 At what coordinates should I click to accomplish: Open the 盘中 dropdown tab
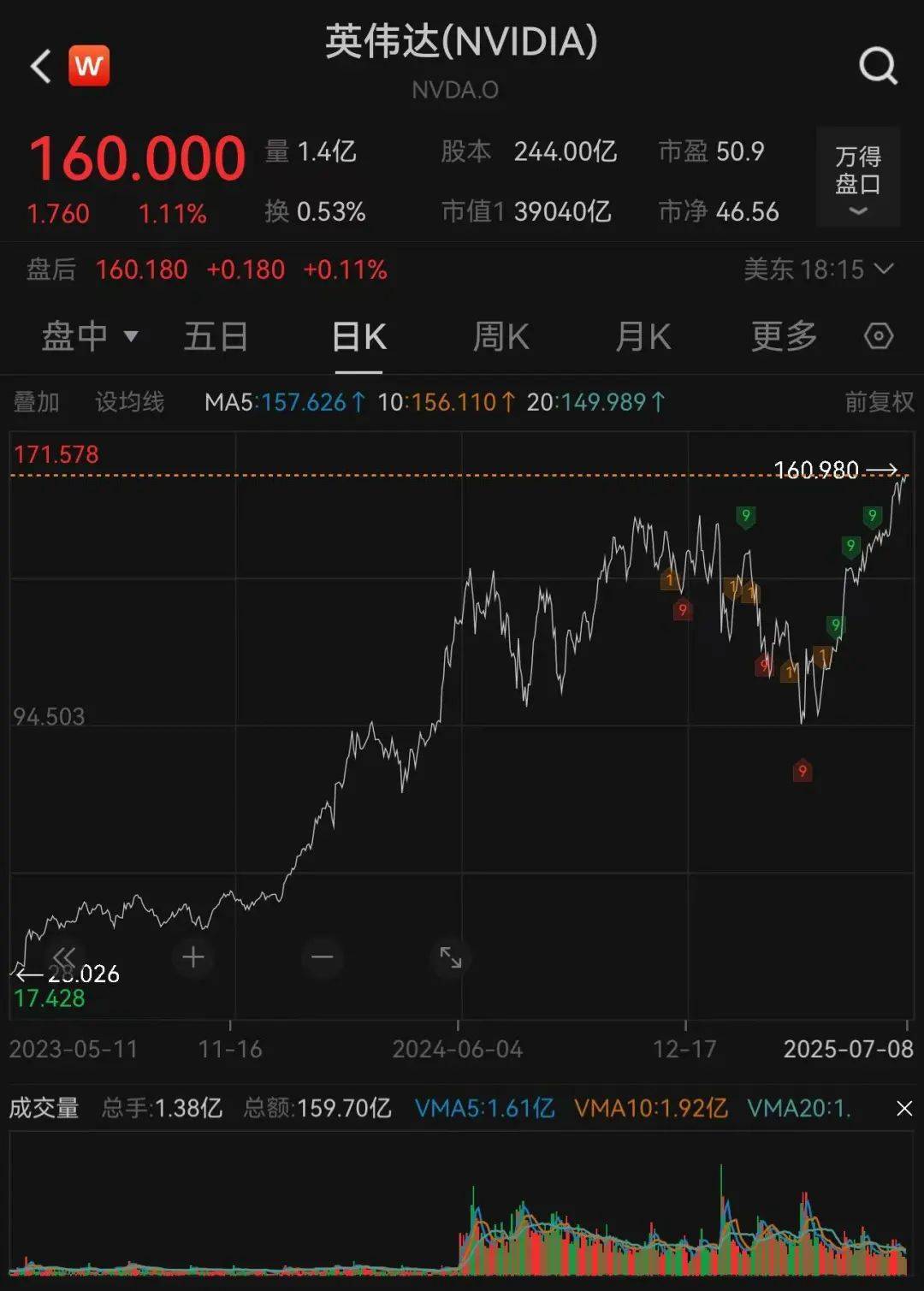tap(89, 336)
